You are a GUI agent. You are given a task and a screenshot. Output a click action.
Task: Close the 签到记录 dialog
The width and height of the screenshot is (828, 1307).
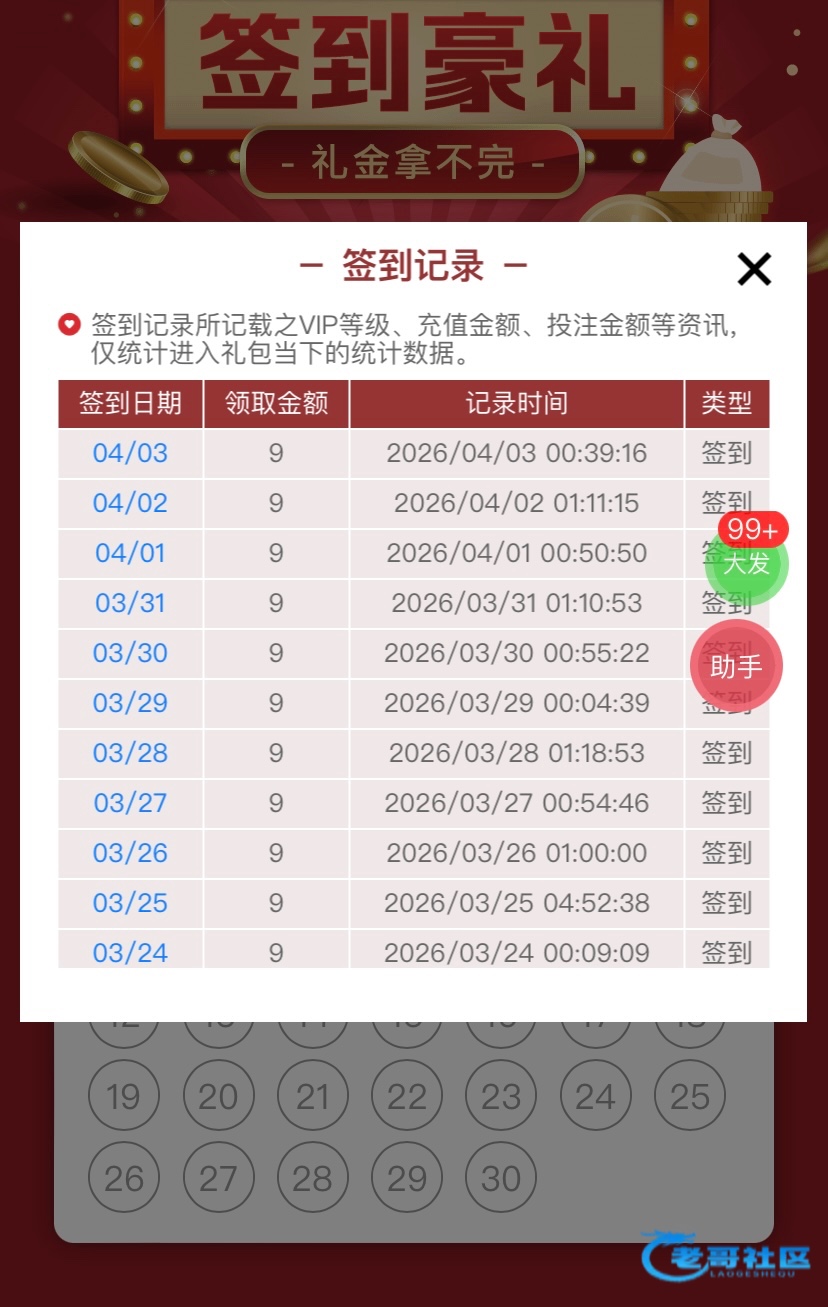[x=754, y=269]
